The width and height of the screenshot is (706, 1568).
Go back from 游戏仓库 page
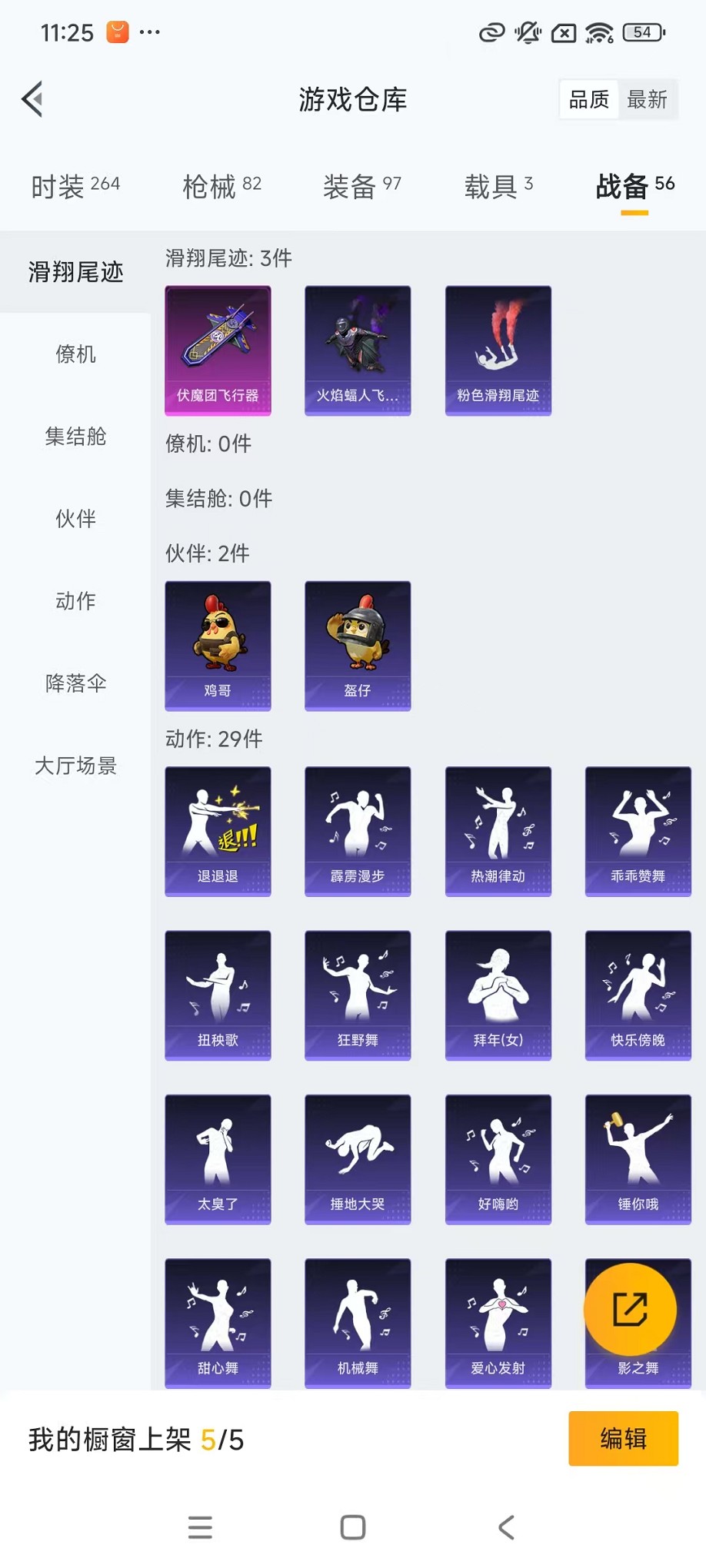[x=32, y=99]
